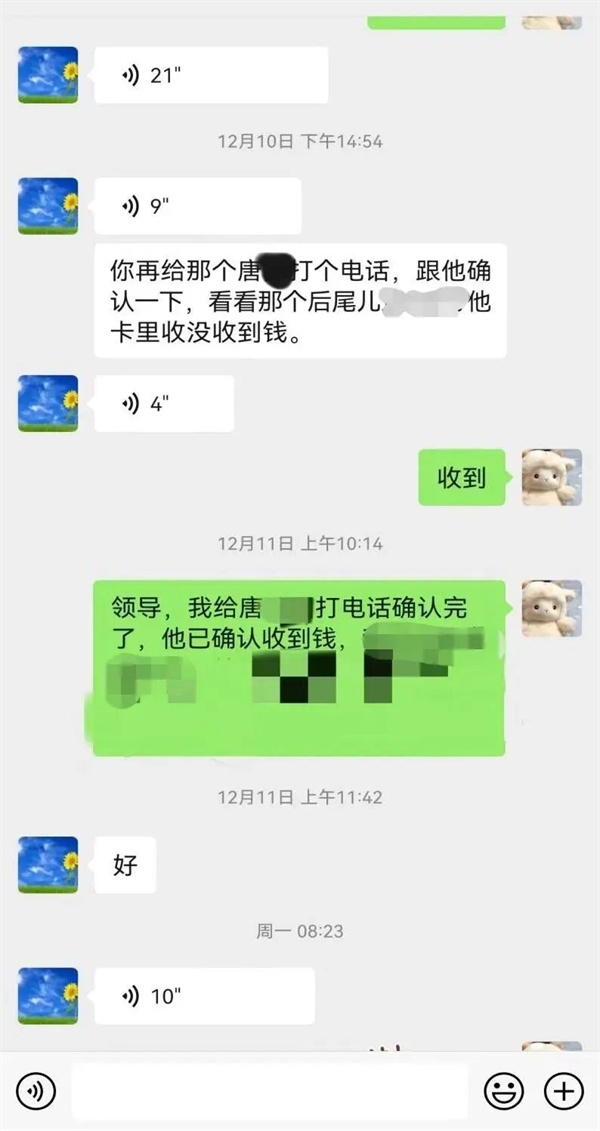This screenshot has width=600, height=1131.
Task: Open the sheep avatar beside 收到 message
Action: point(552,477)
